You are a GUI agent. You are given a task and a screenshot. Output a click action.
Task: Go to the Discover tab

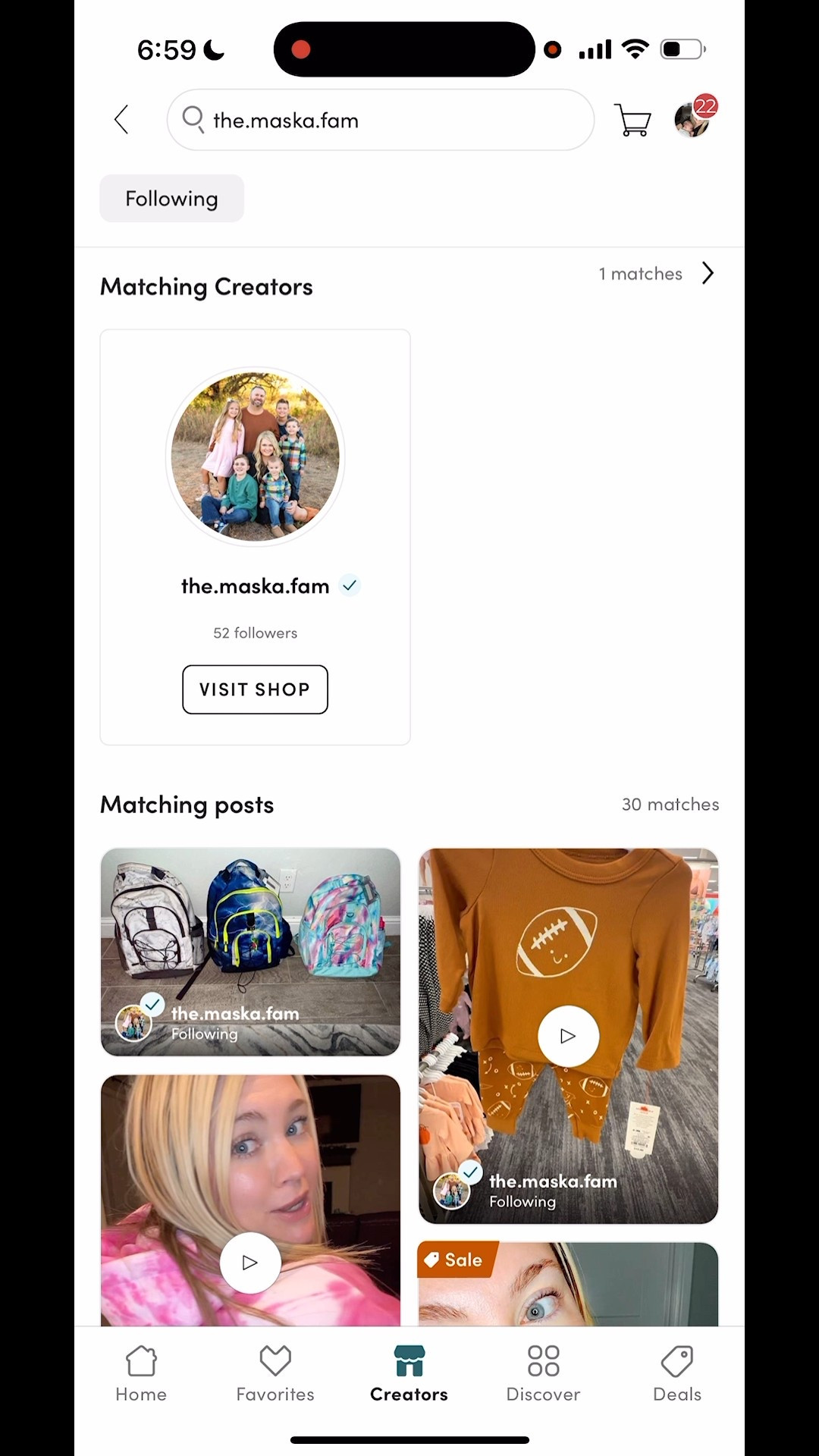(x=543, y=1373)
